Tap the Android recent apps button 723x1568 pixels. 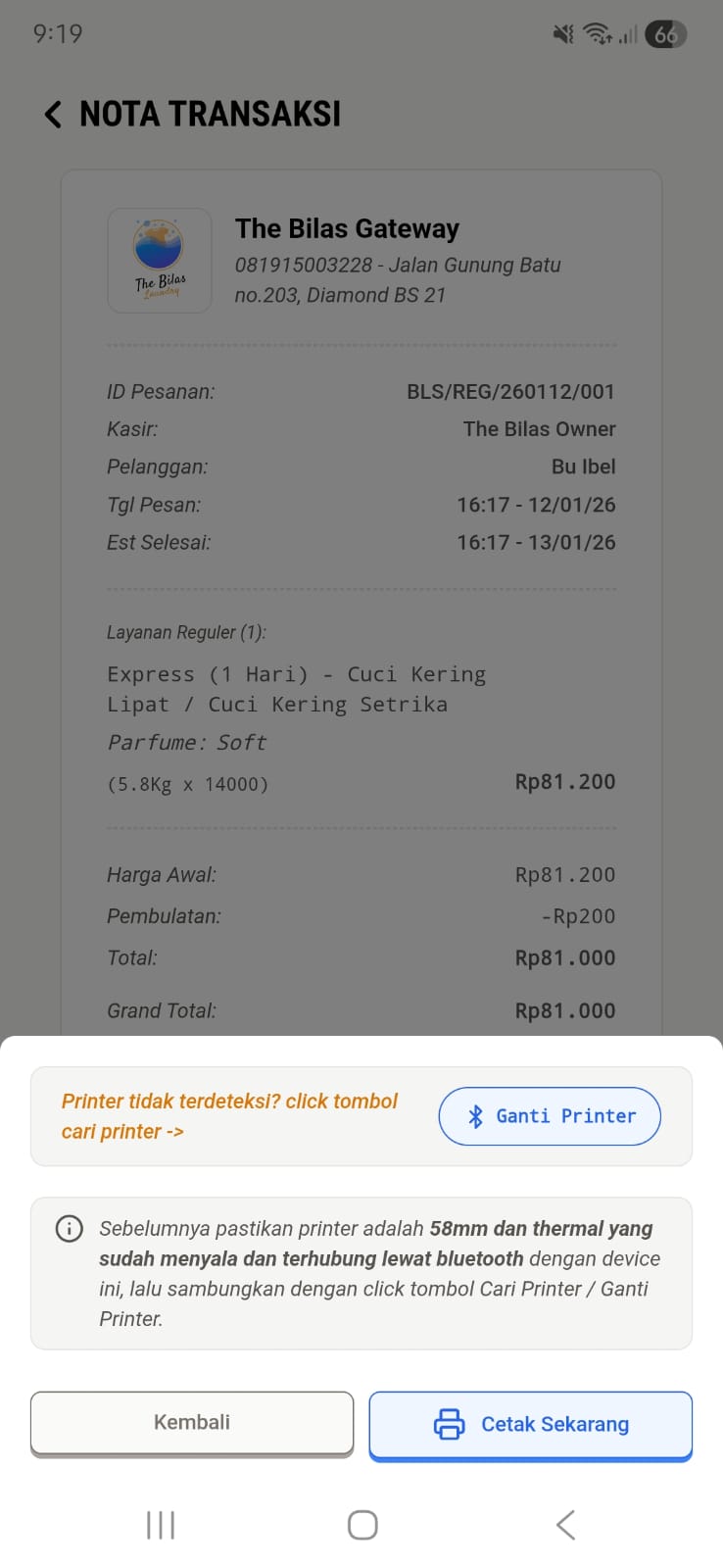coord(159,1524)
